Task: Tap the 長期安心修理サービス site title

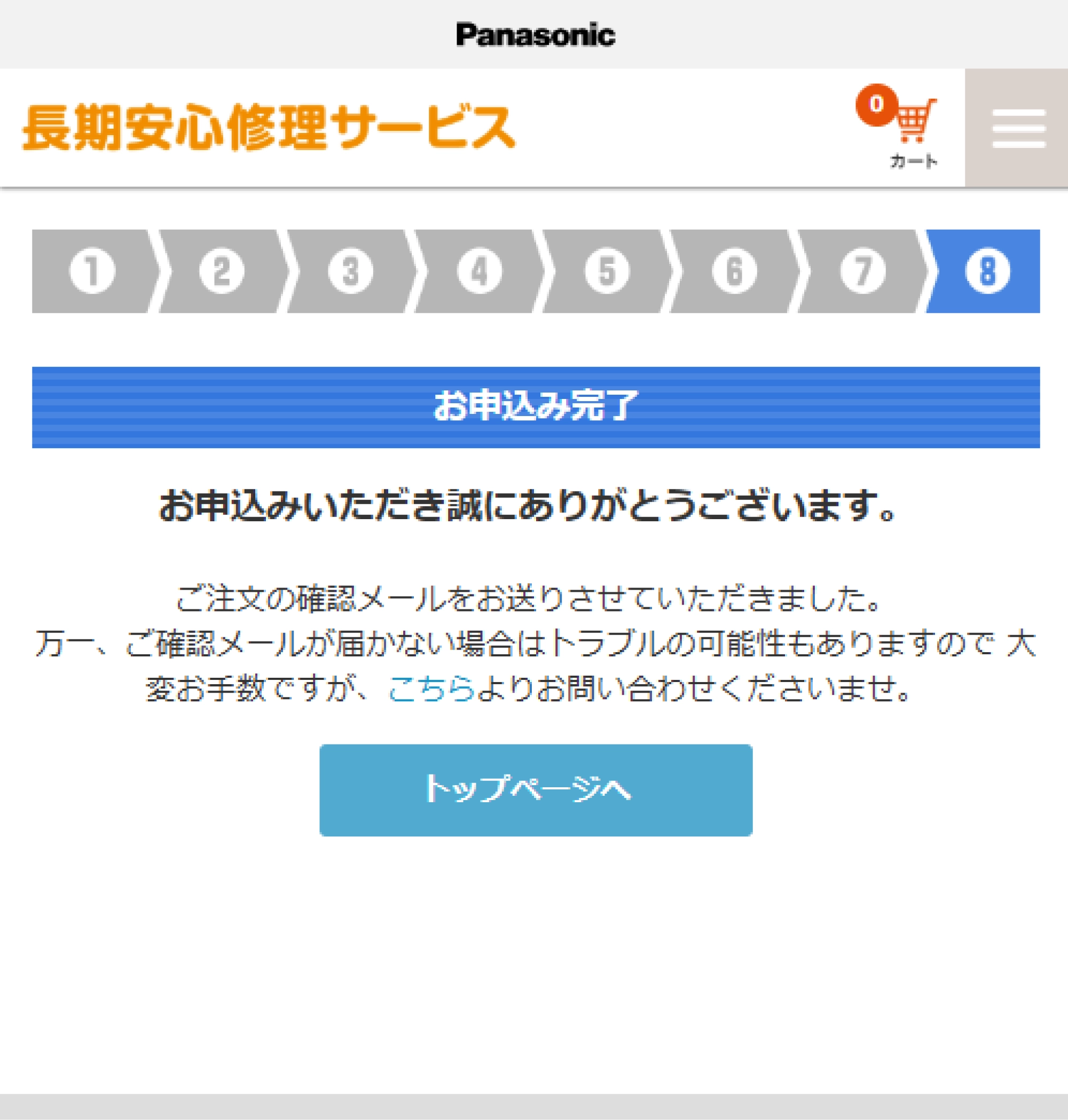Action: click(268, 128)
